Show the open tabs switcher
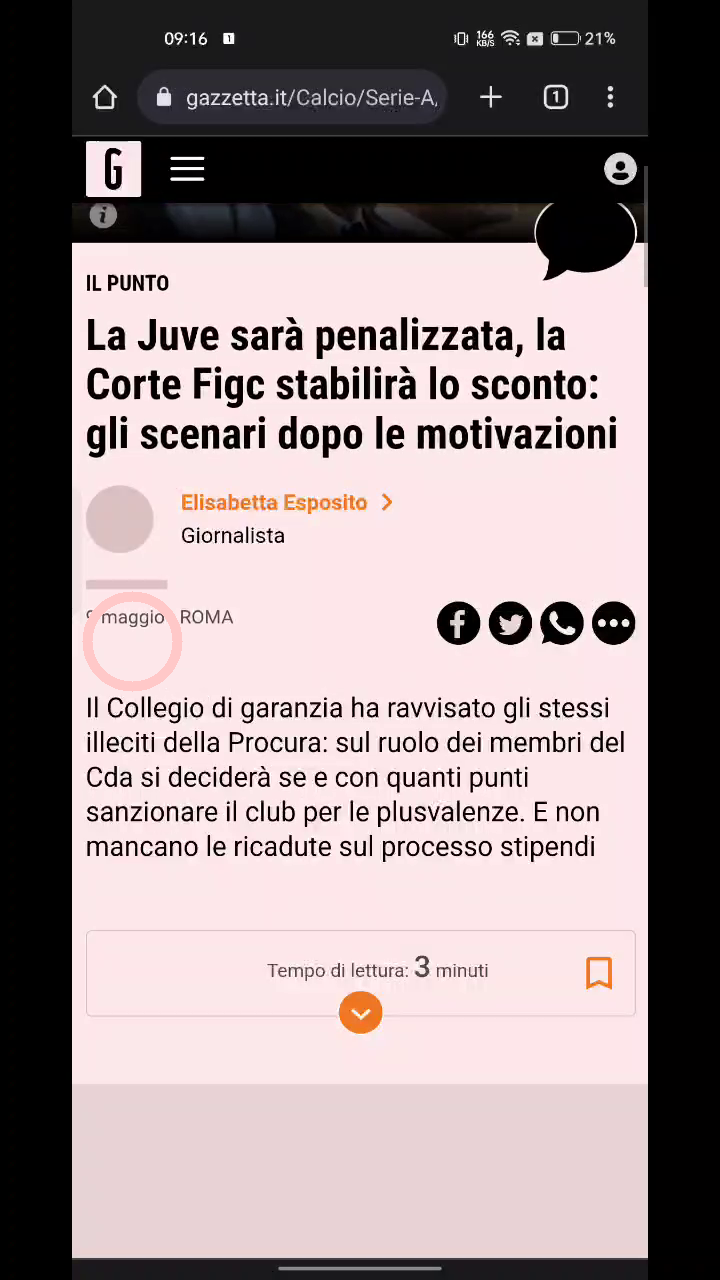The width and height of the screenshot is (720, 1280). [555, 97]
